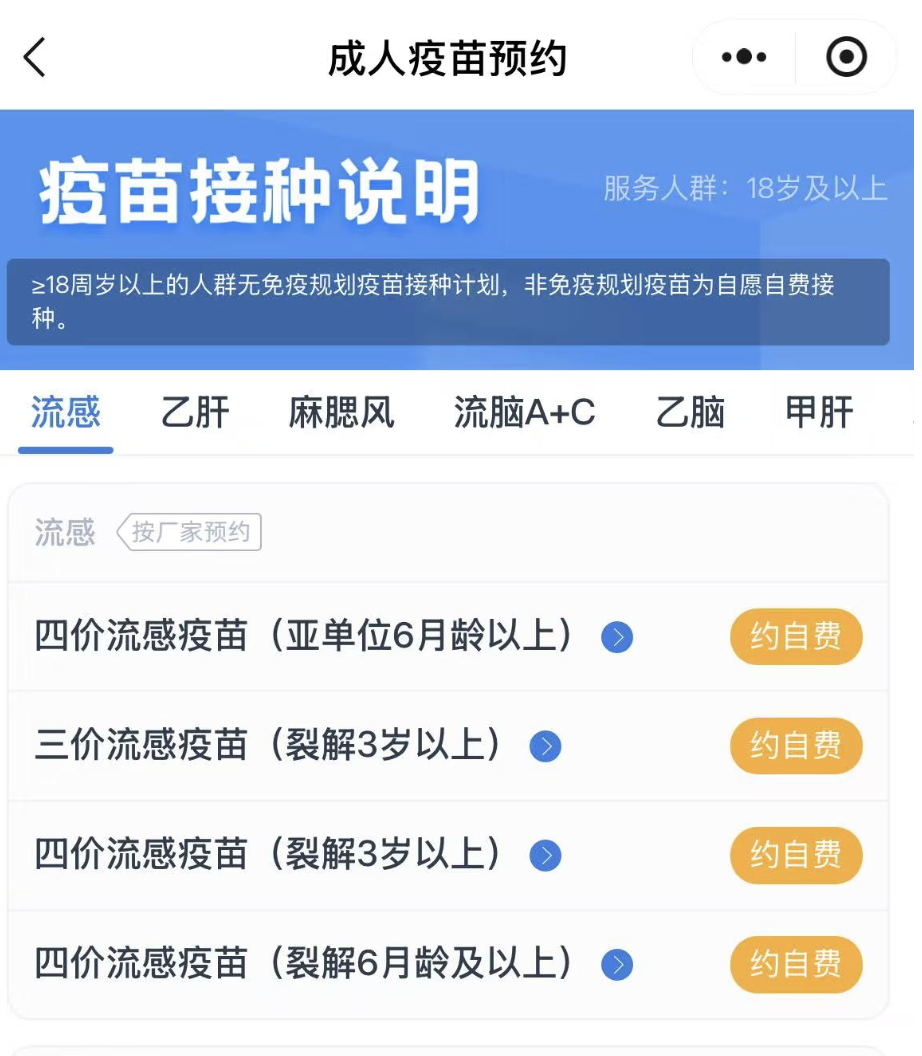Select the 流感 tab
922x1056 pixels.
point(65,412)
